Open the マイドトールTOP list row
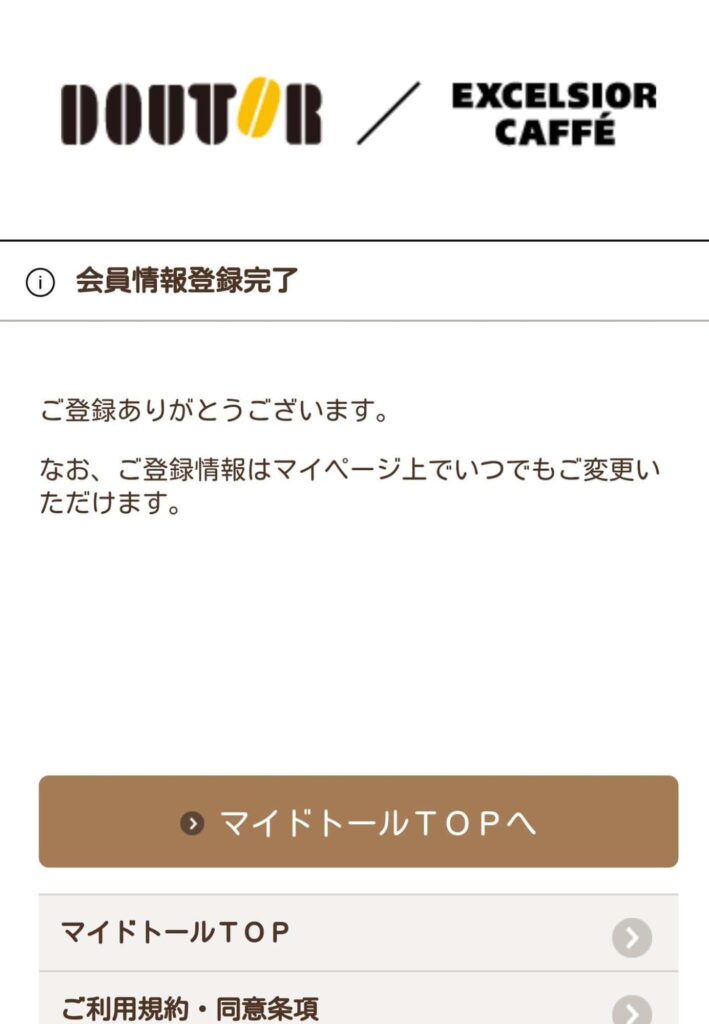The height and width of the screenshot is (1024, 709). tap(358, 934)
